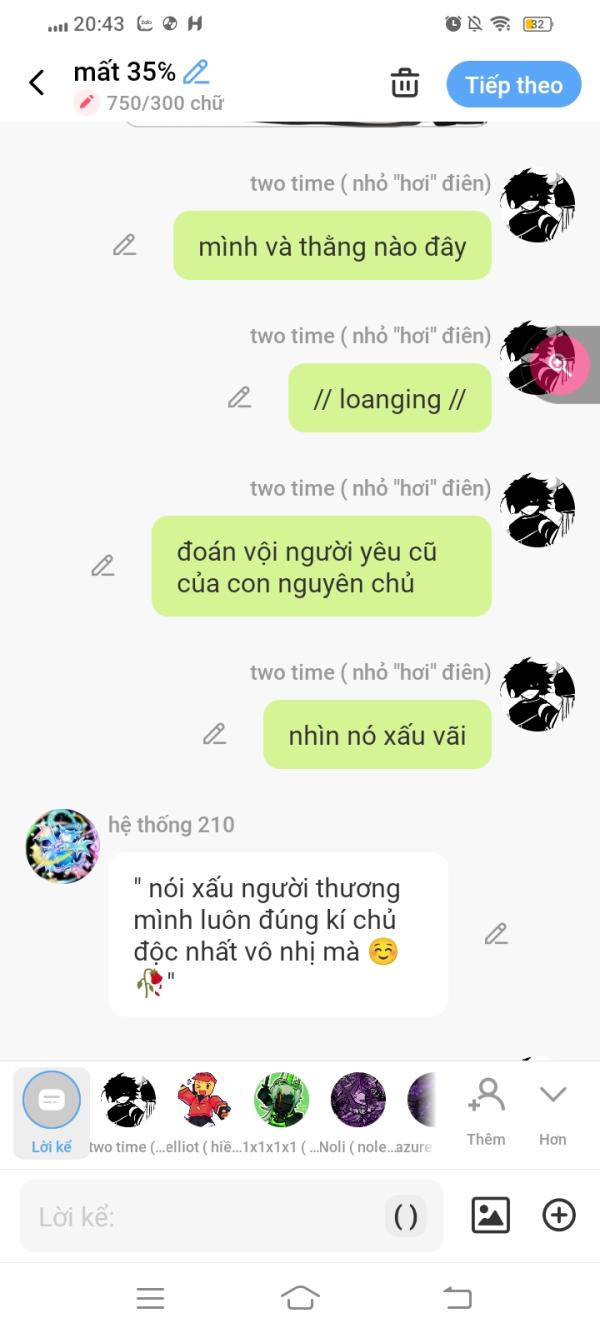Image resolution: width=600 pixels, height=1333 pixels.
Task: Choose the two time character avatar
Action: [129, 1100]
